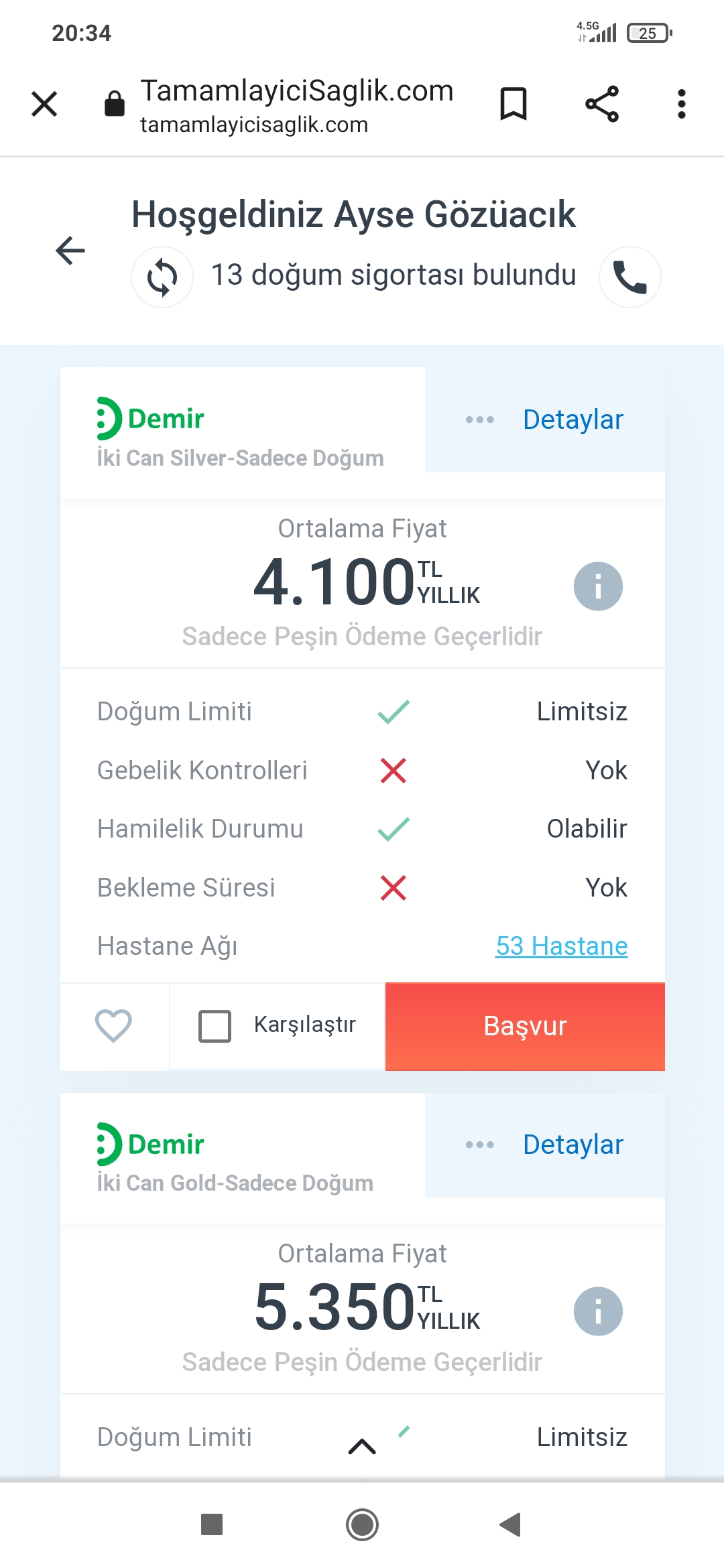Show price info for the 5.350 TL plan
Viewport: 724px width, 1568px height.
[598, 1311]
